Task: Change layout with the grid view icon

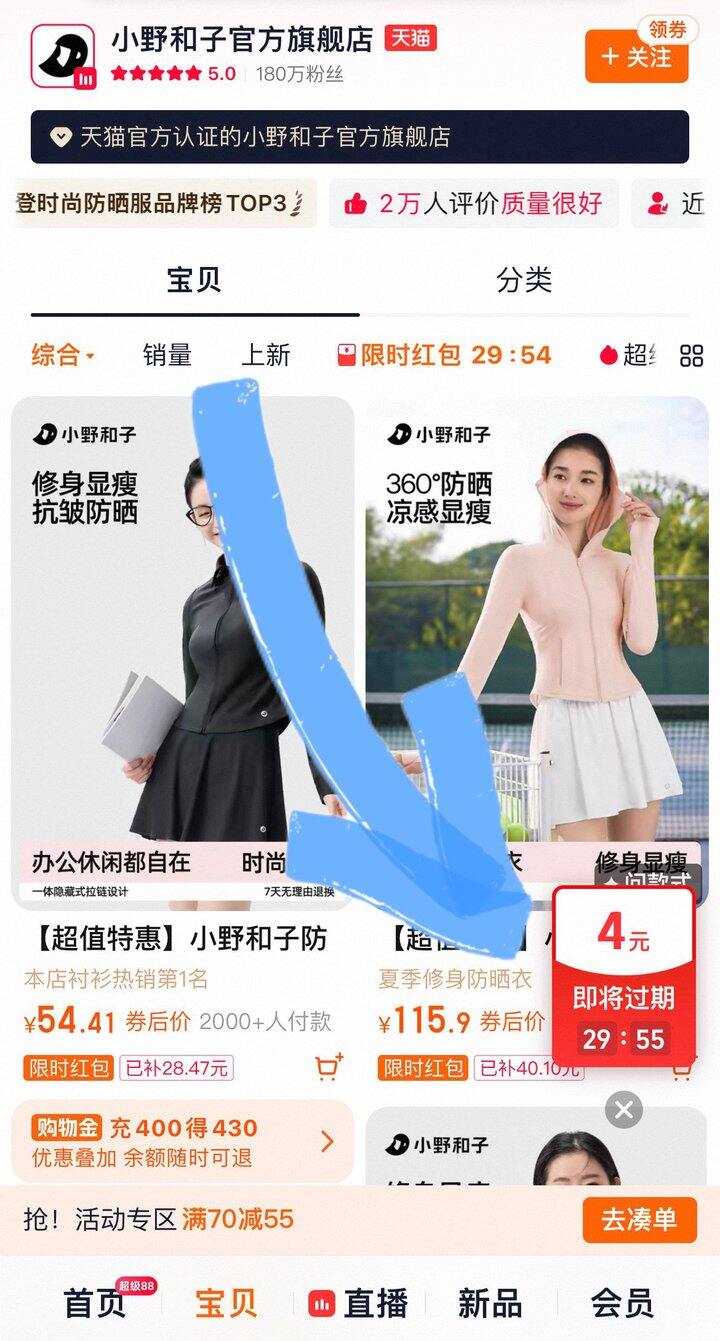Action: click(692, 356)
